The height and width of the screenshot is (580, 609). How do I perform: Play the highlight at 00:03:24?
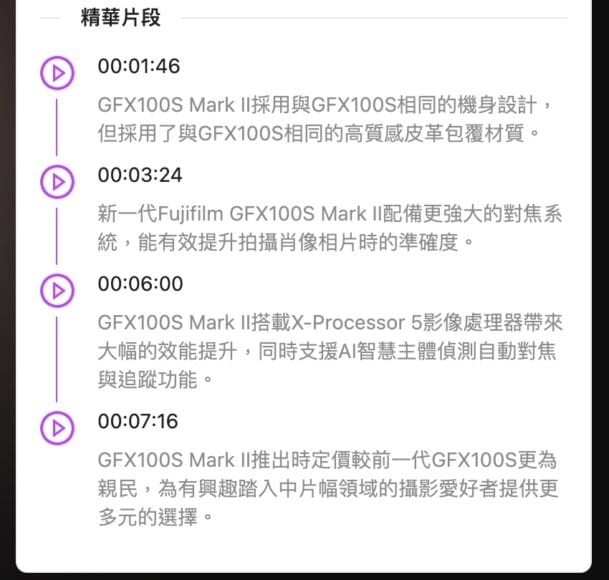point(58,181)
